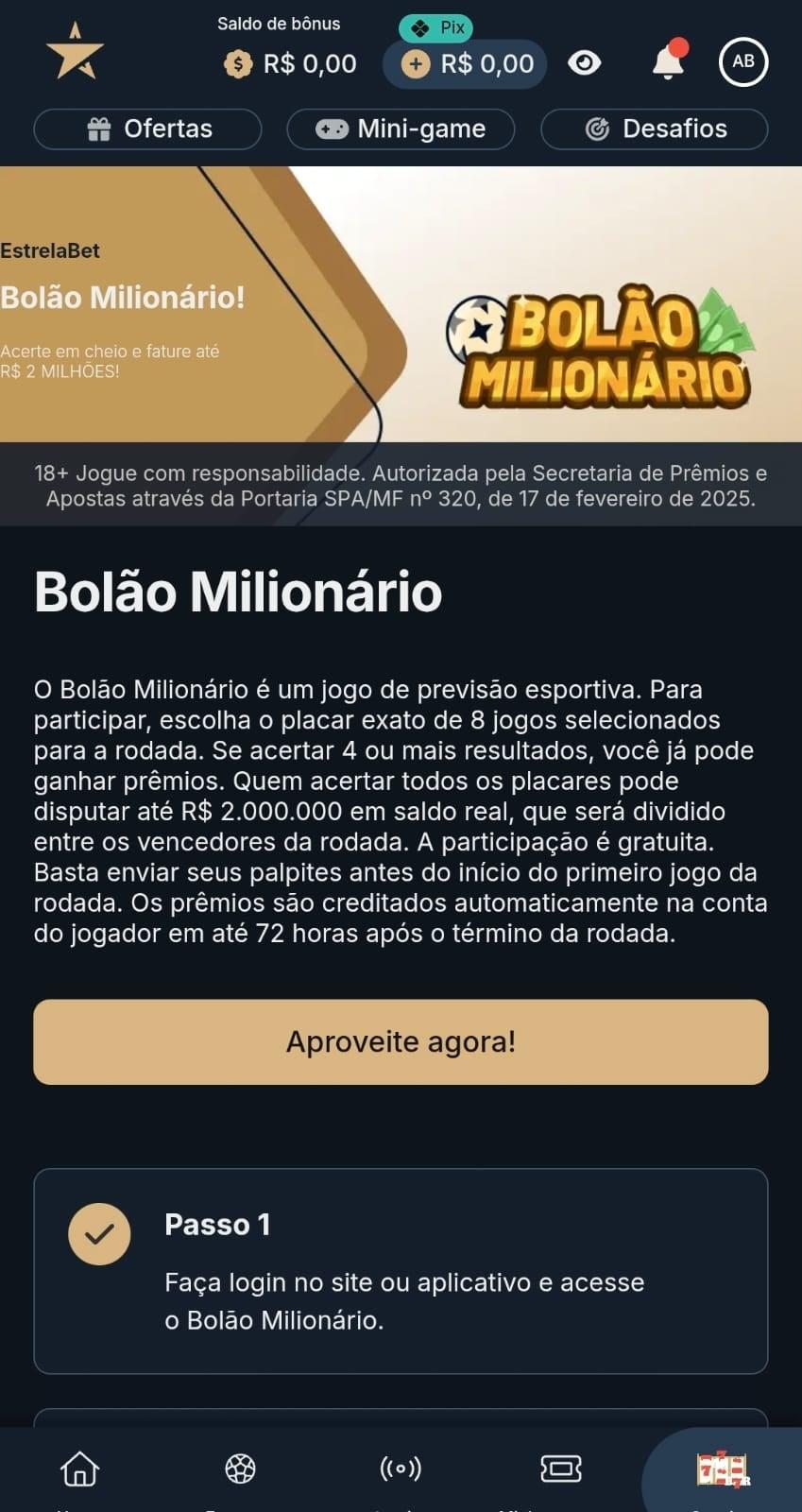Open the Home screen from bottom navigation

(x=79, y=1469)
